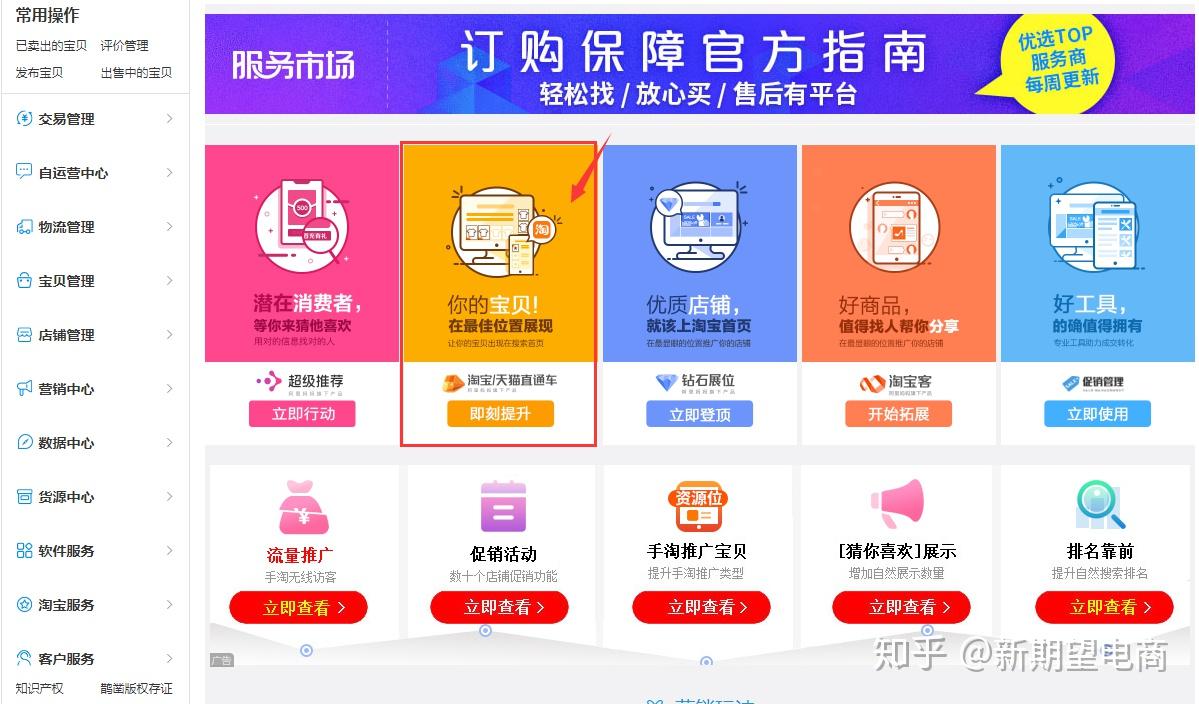Tap 开始拓展 under 淘宝客
Viewport: 1199px width, 704px height.
coord(898,414)
